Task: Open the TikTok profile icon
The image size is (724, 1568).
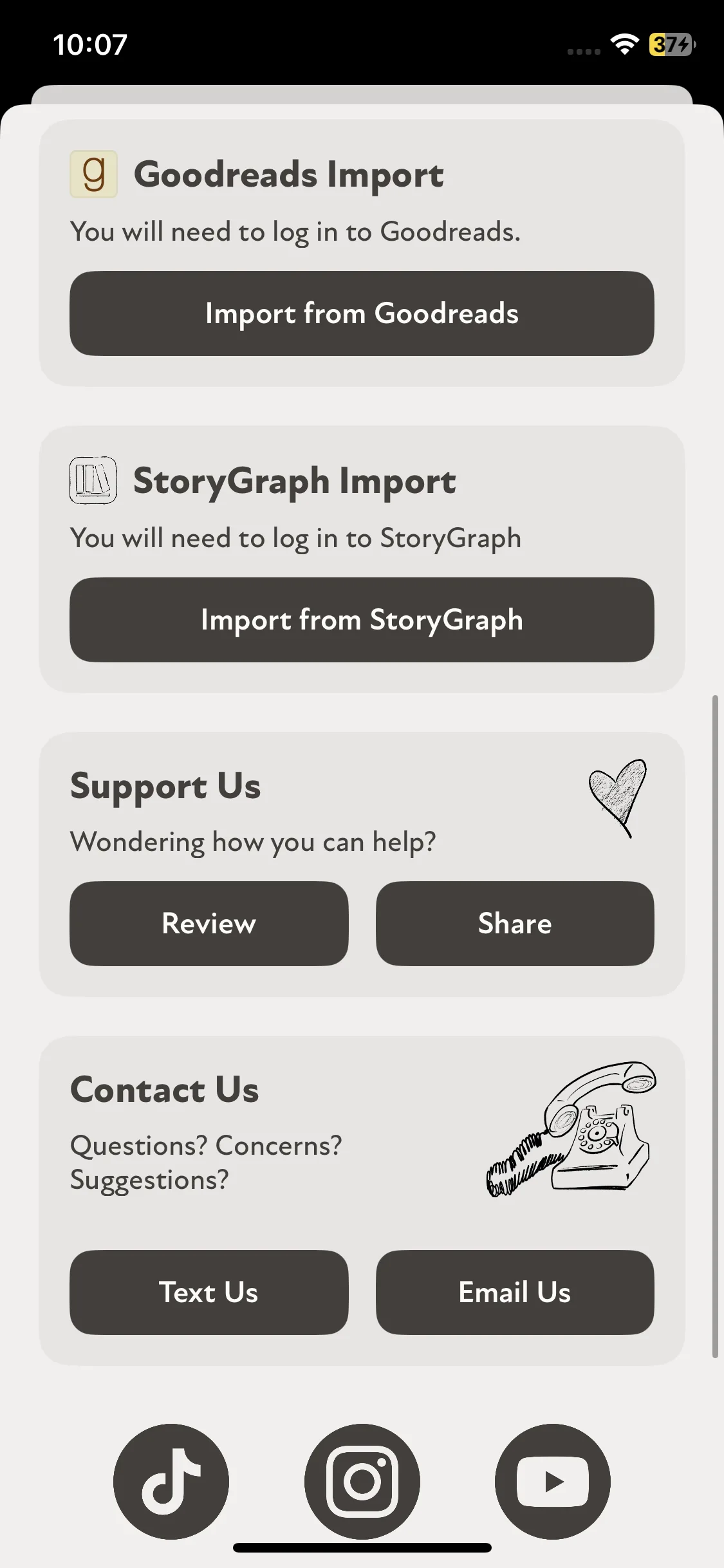Action: coord(171,1482)
